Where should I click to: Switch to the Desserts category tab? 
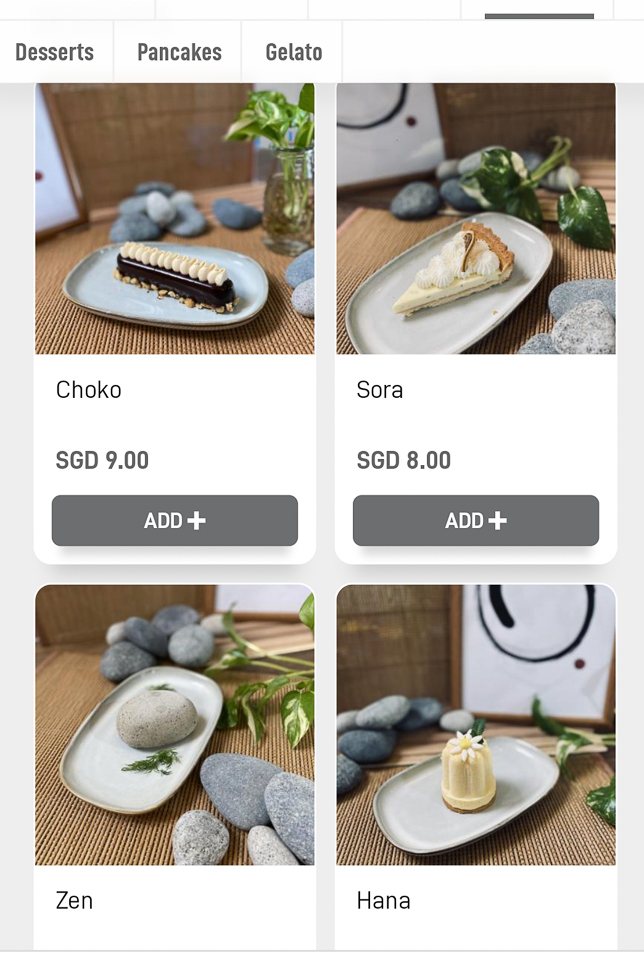click(55, 52)
